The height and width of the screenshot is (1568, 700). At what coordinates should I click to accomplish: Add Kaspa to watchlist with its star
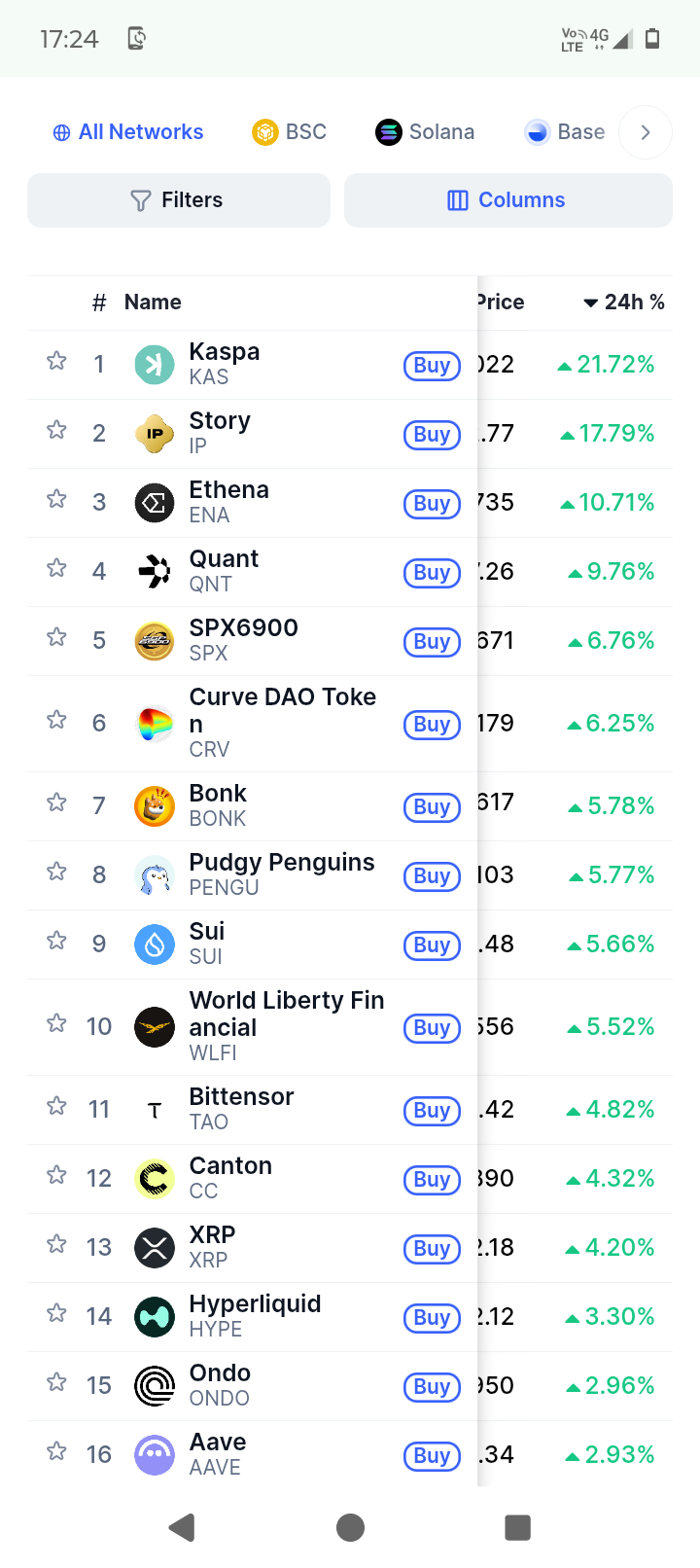56,362
